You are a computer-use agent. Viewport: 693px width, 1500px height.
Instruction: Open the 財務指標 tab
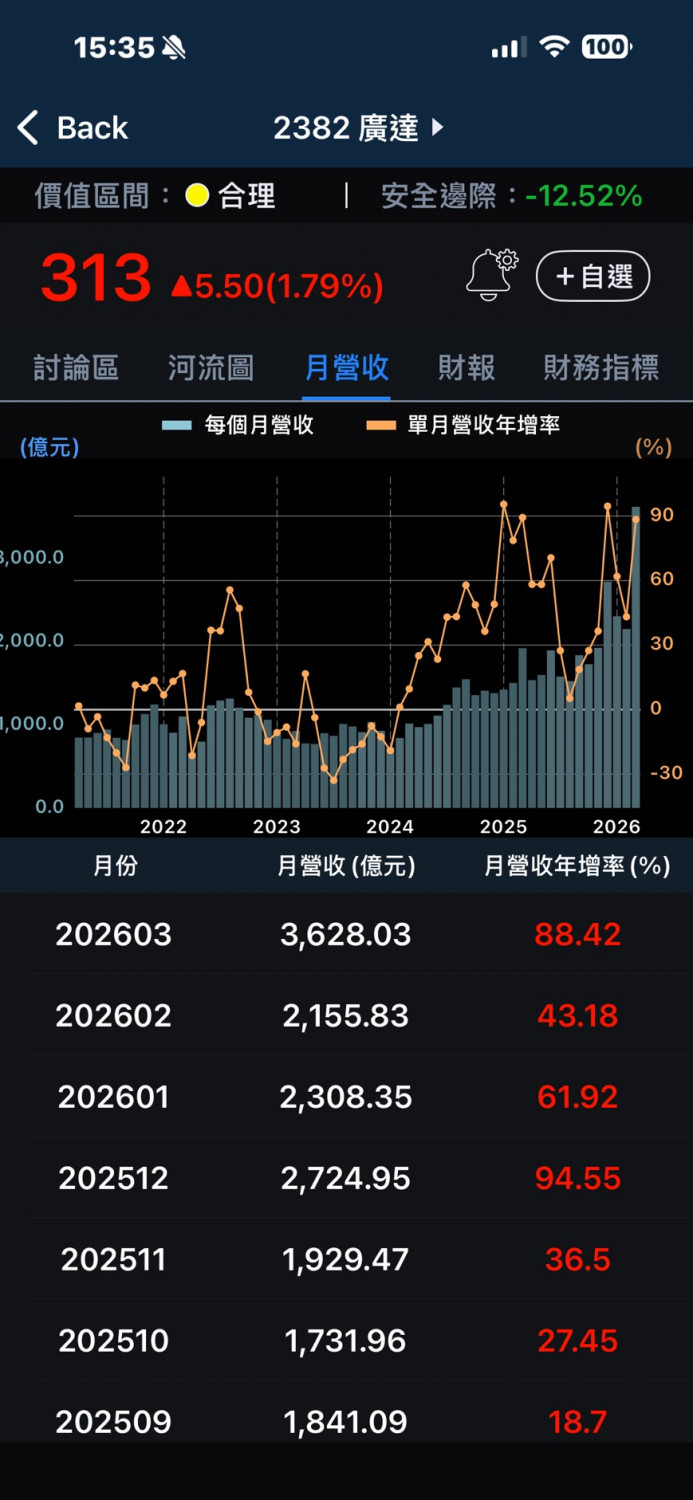point(600,368)
